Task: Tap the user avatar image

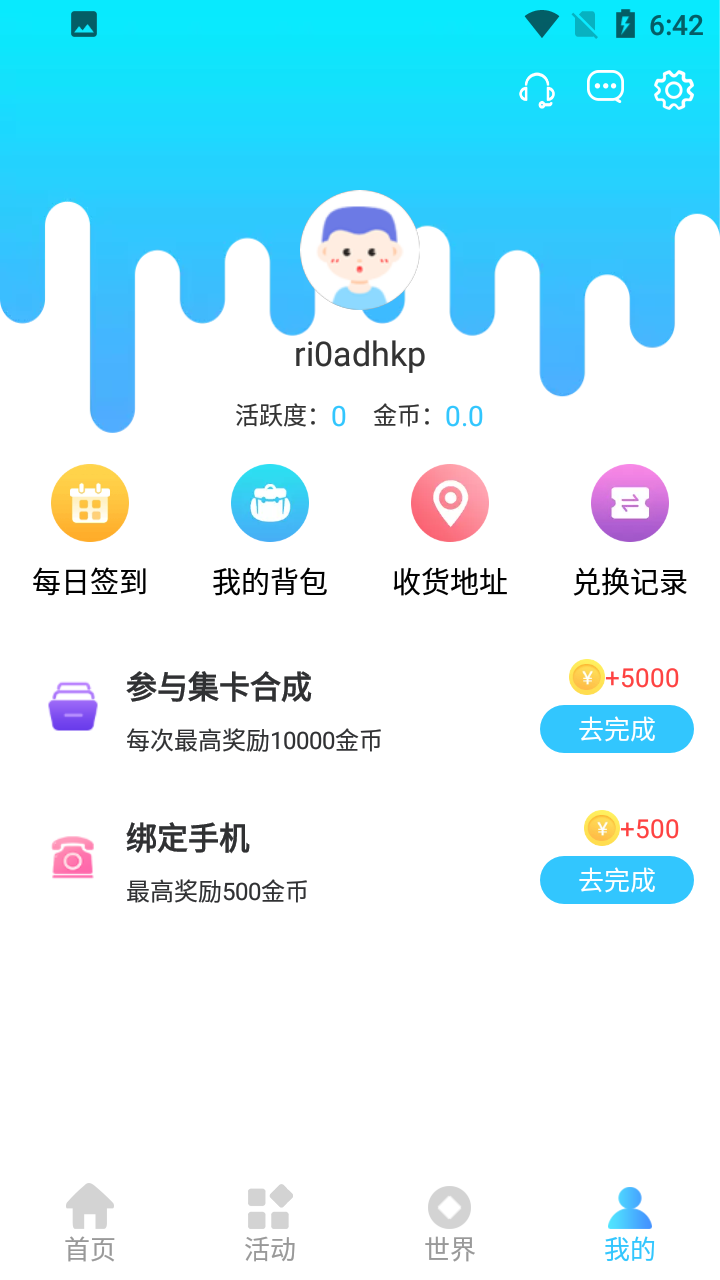Action: click(360, 250)
